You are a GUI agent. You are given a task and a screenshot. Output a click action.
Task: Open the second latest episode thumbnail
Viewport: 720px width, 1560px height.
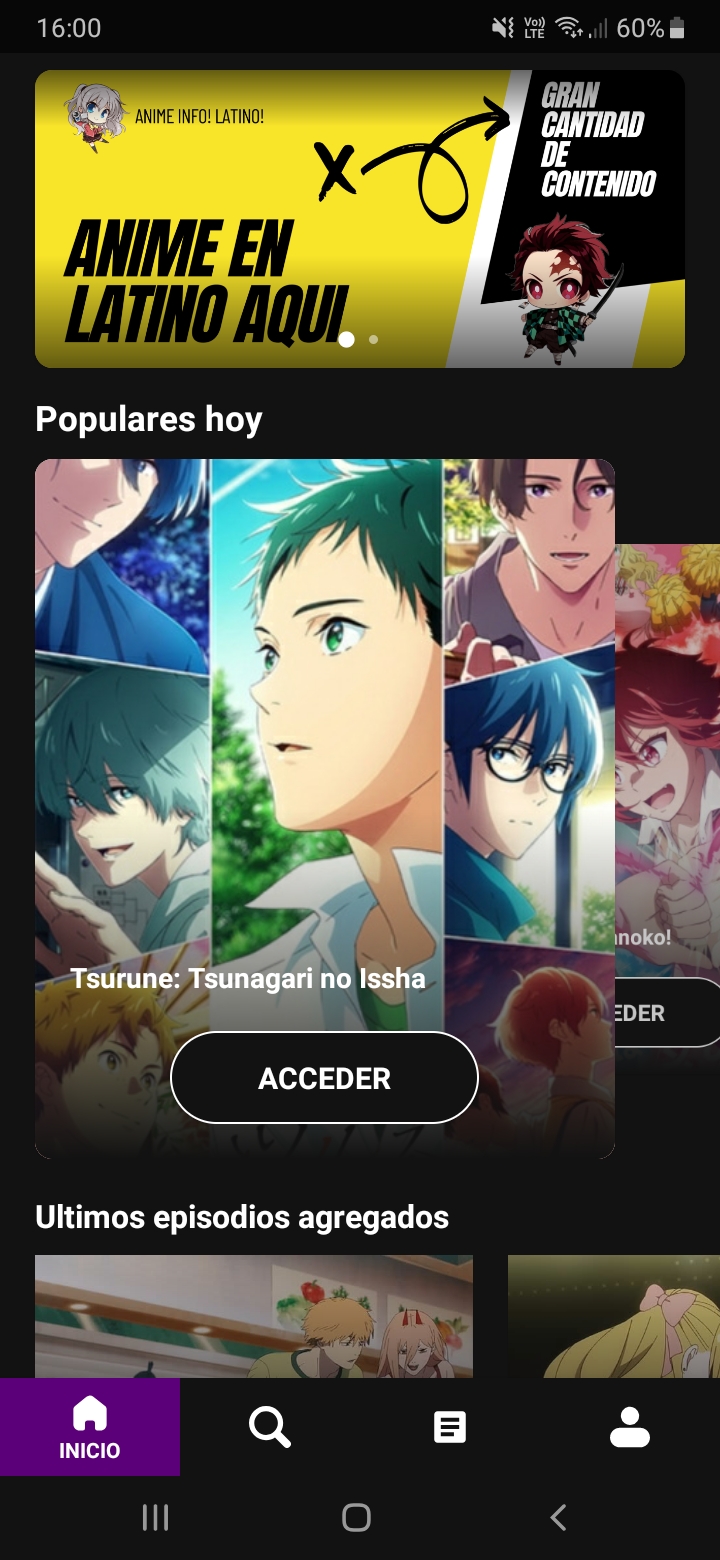(x=614, y=1316)
